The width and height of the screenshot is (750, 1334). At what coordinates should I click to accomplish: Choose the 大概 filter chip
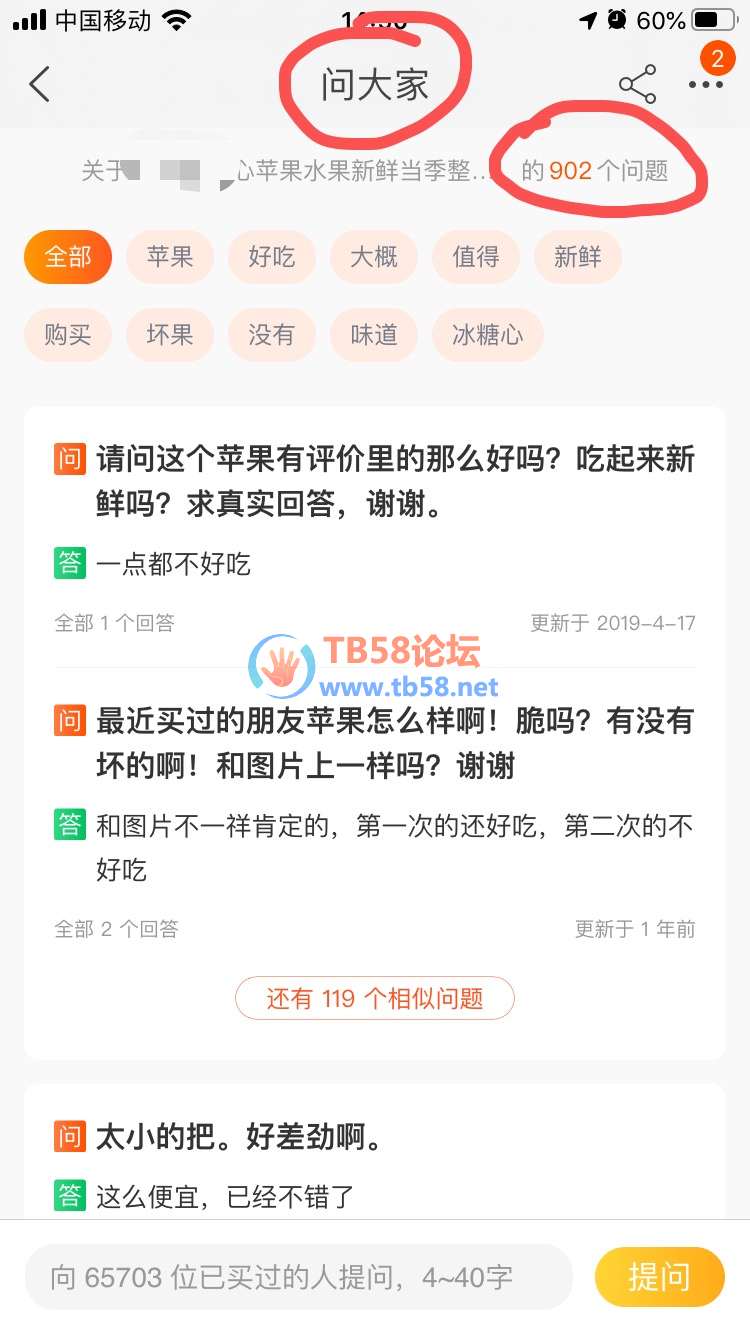pos(374,257)
